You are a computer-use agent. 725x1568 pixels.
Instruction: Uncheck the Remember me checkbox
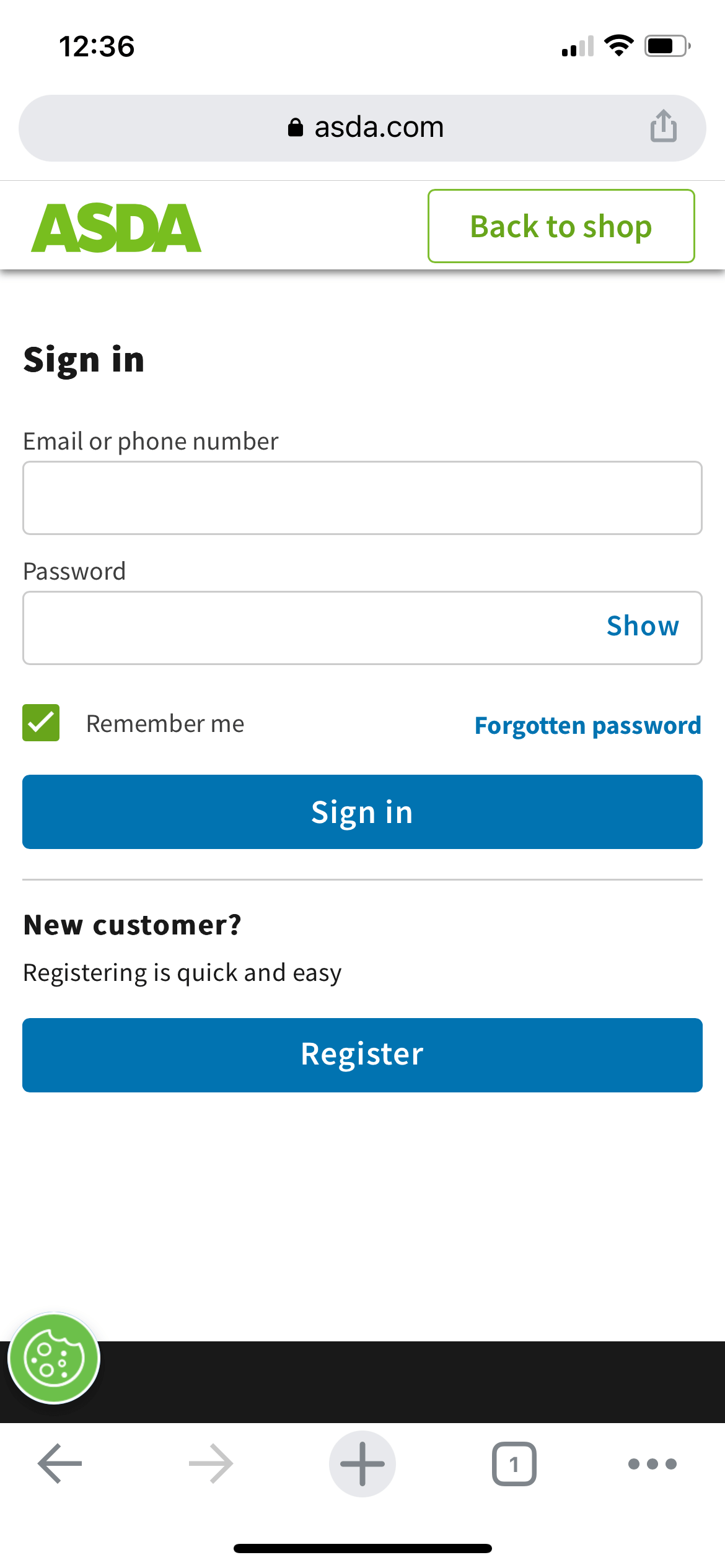[x=41, y=723]
